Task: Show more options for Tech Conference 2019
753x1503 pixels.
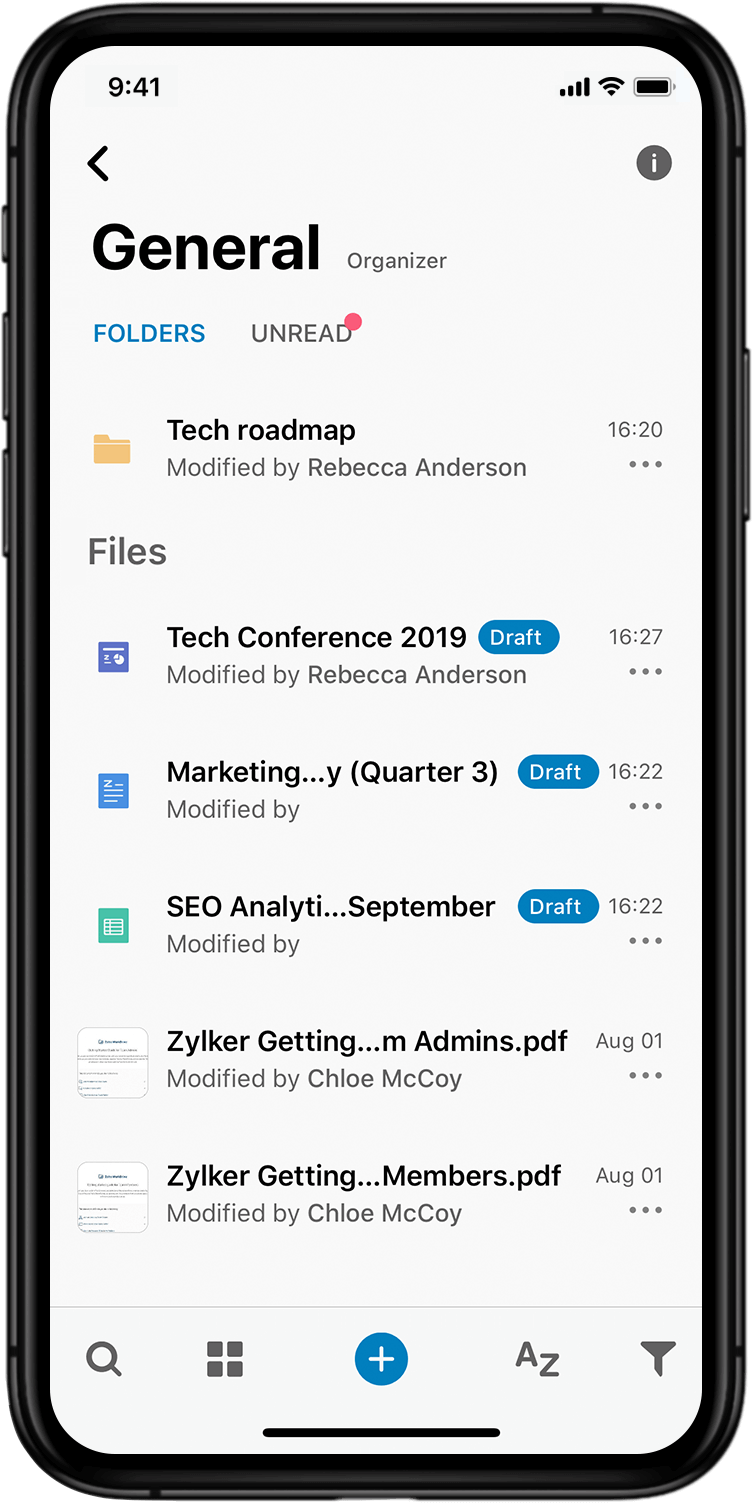Action: (x=645, y=672)
